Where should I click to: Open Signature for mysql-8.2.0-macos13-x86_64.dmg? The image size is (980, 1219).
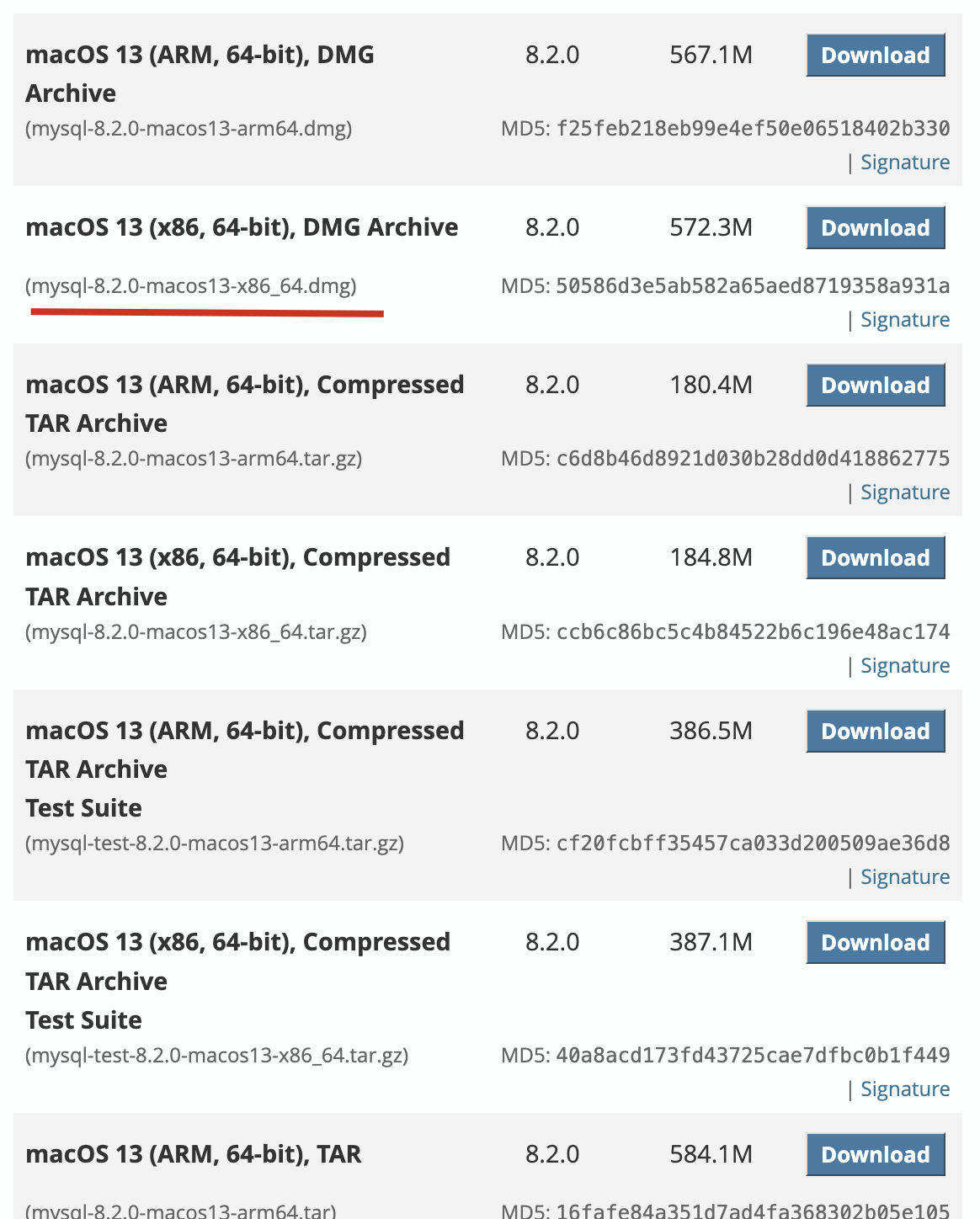click(904, 320)
